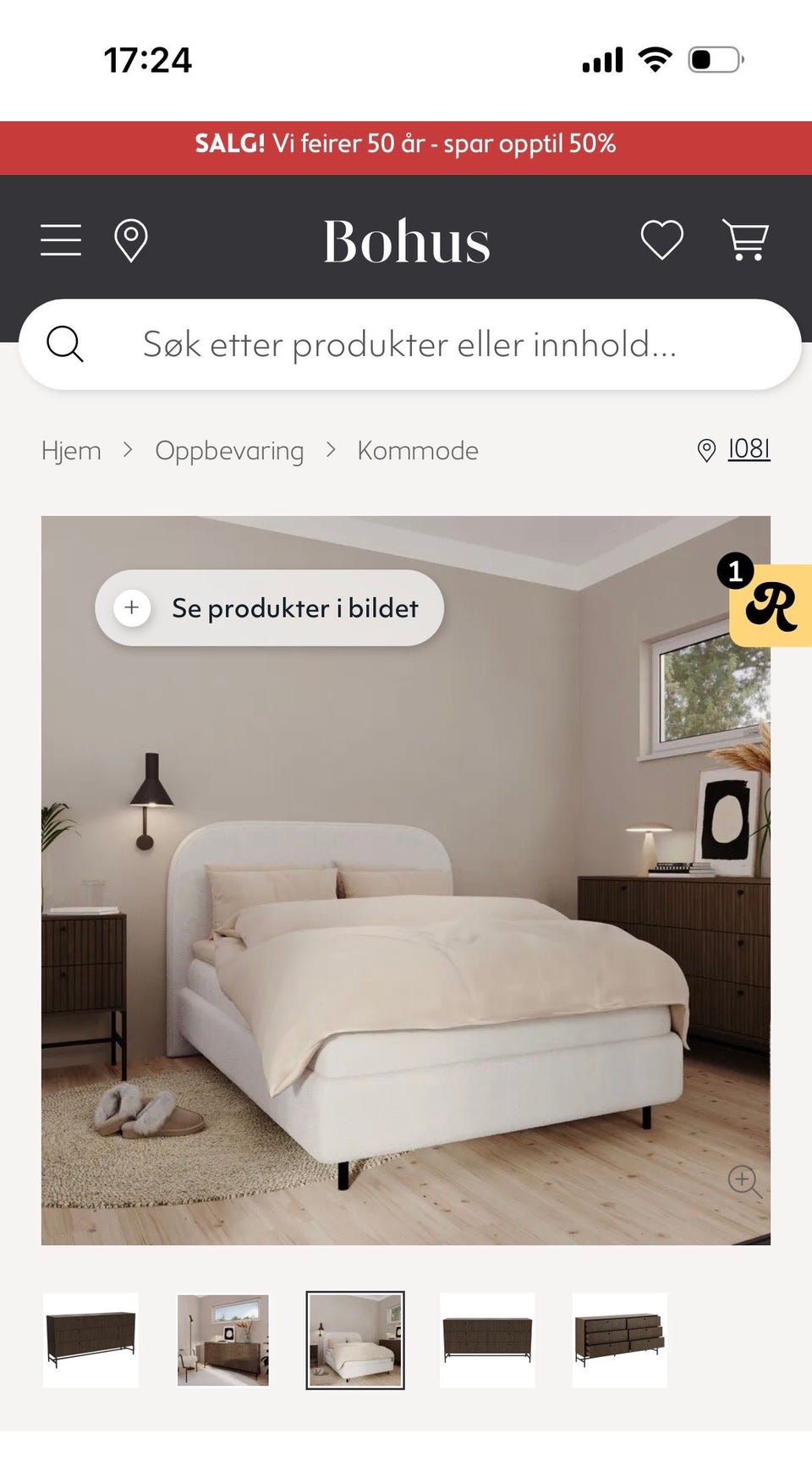Navigate to Hjem breadcrumb

[71, 451]
